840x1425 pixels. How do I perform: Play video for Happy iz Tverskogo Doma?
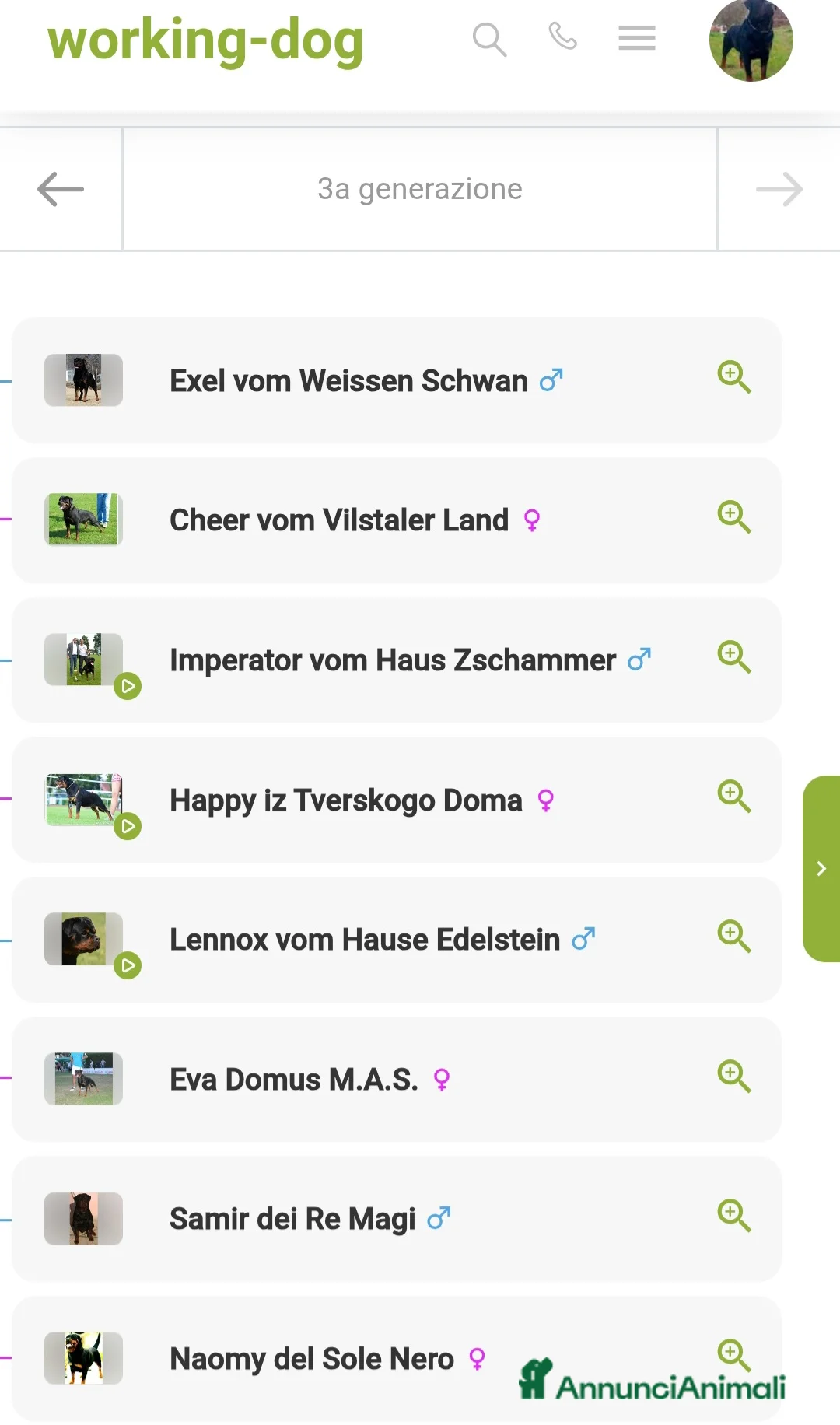coord(128,826)
